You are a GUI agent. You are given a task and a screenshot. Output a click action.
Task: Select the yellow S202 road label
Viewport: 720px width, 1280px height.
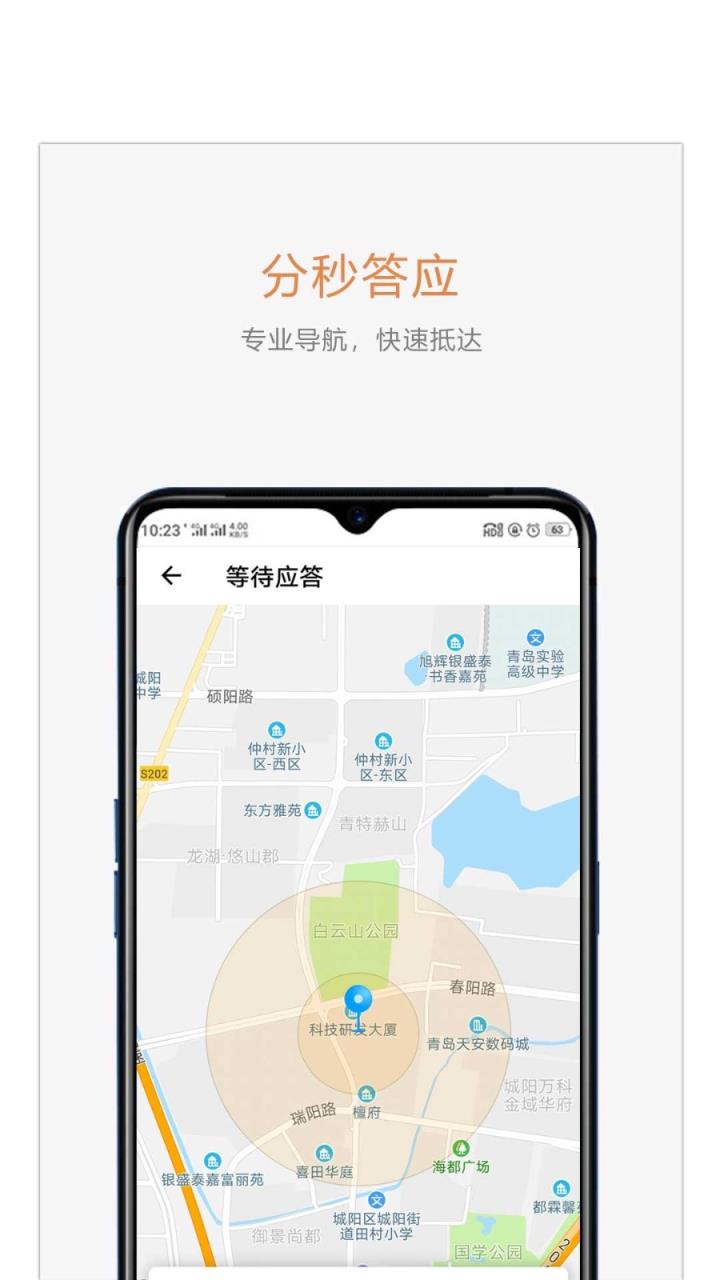pyautogui.click(x=155, y=773)
